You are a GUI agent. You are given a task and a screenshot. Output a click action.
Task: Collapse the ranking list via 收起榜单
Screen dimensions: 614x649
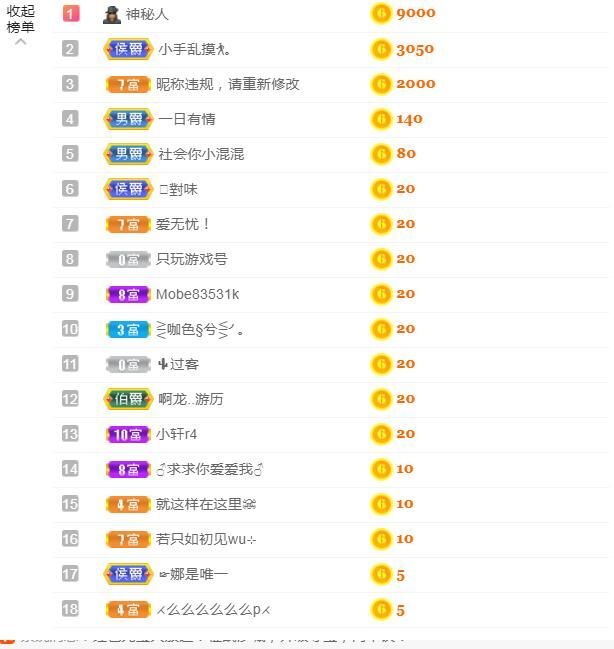tap(20, 20)
